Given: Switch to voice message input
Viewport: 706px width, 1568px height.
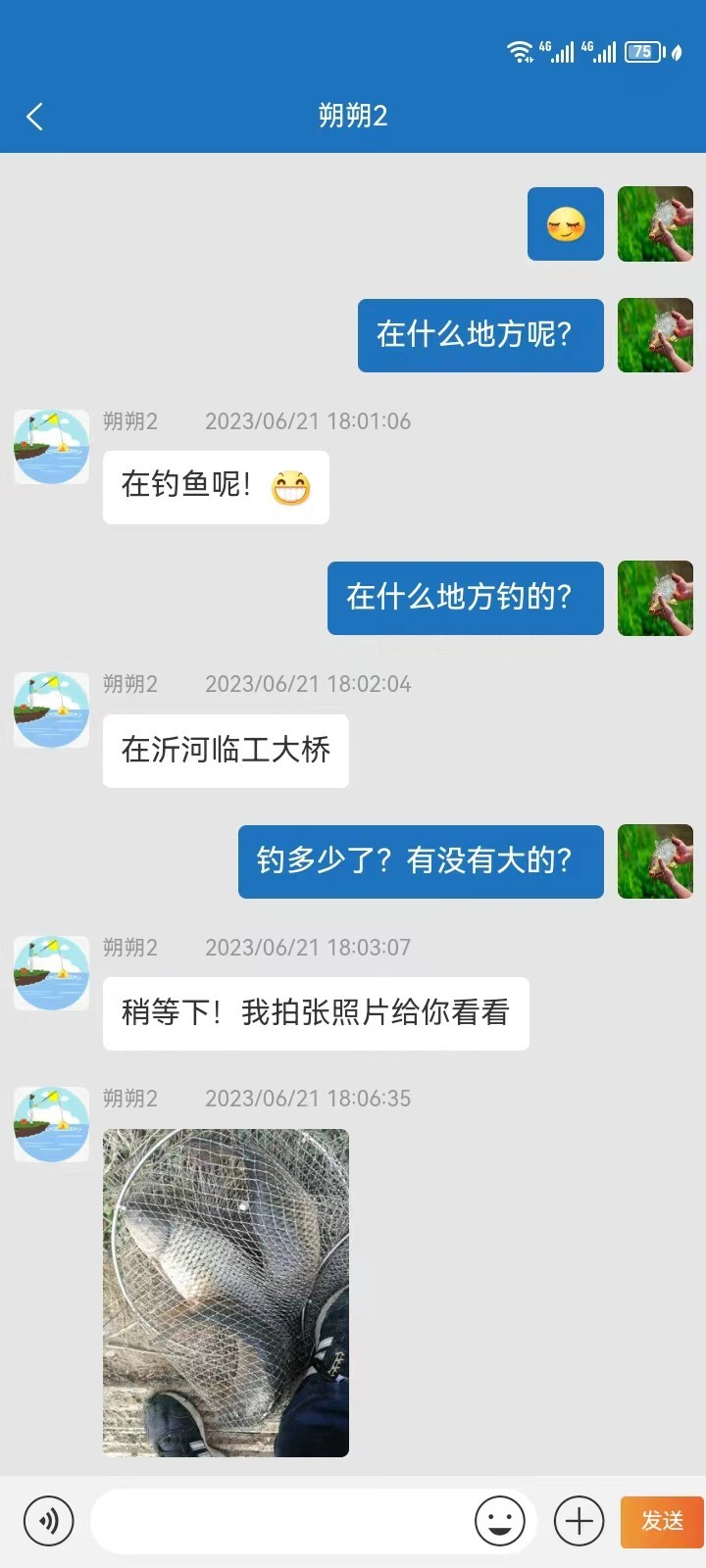Looking at the screenshot, I should [x=48, y=1521].
